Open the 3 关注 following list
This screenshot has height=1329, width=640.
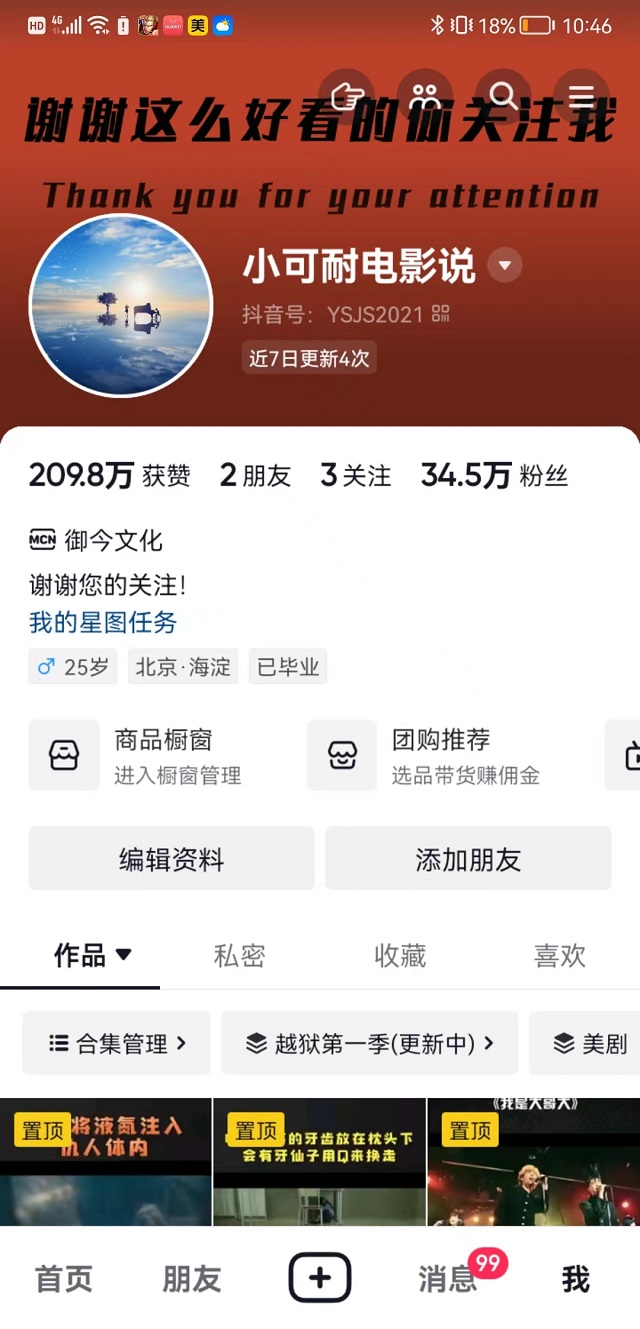tap(355, 475)
